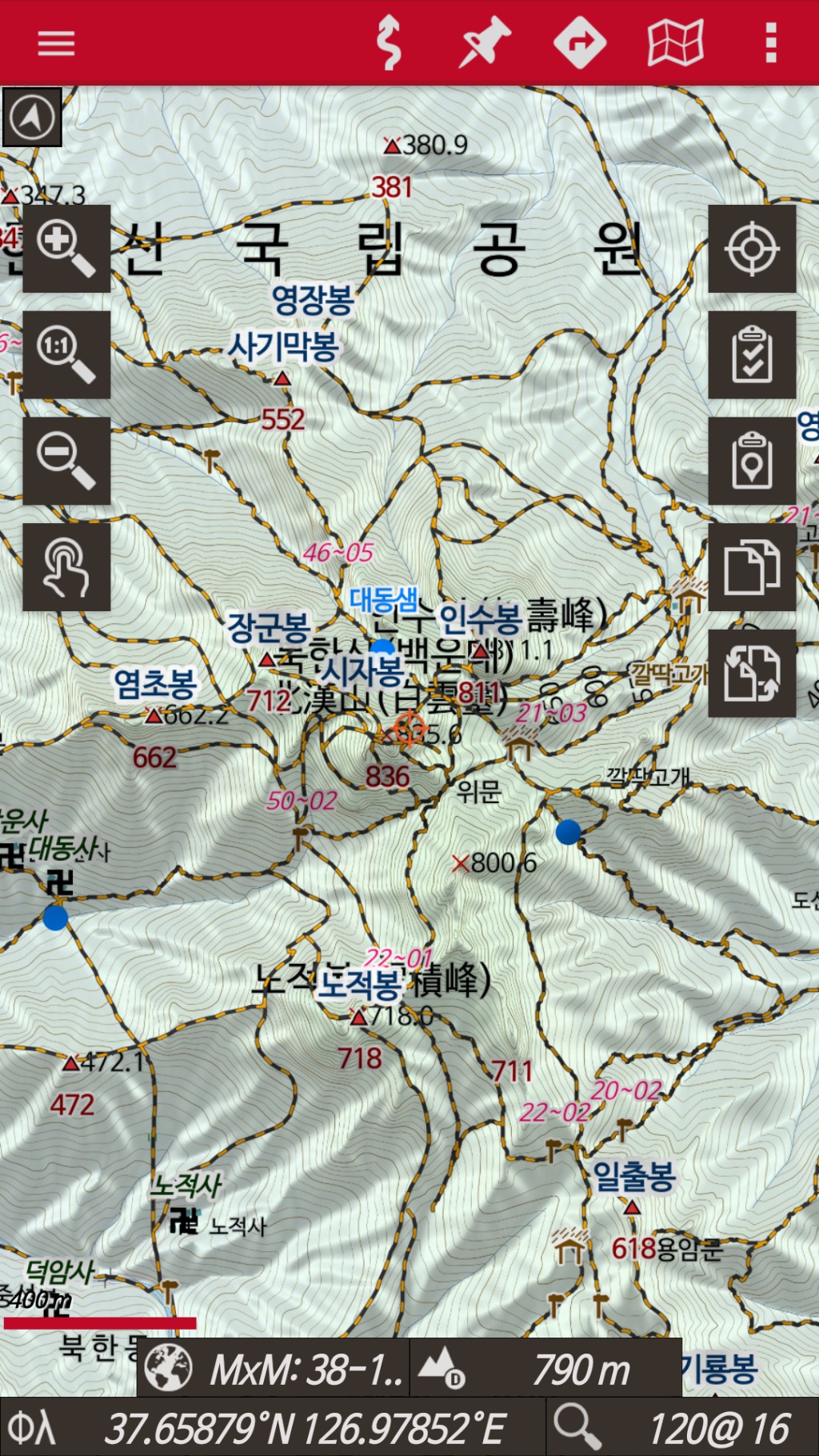Open the hamburger drawer menu

click(56, 42)
